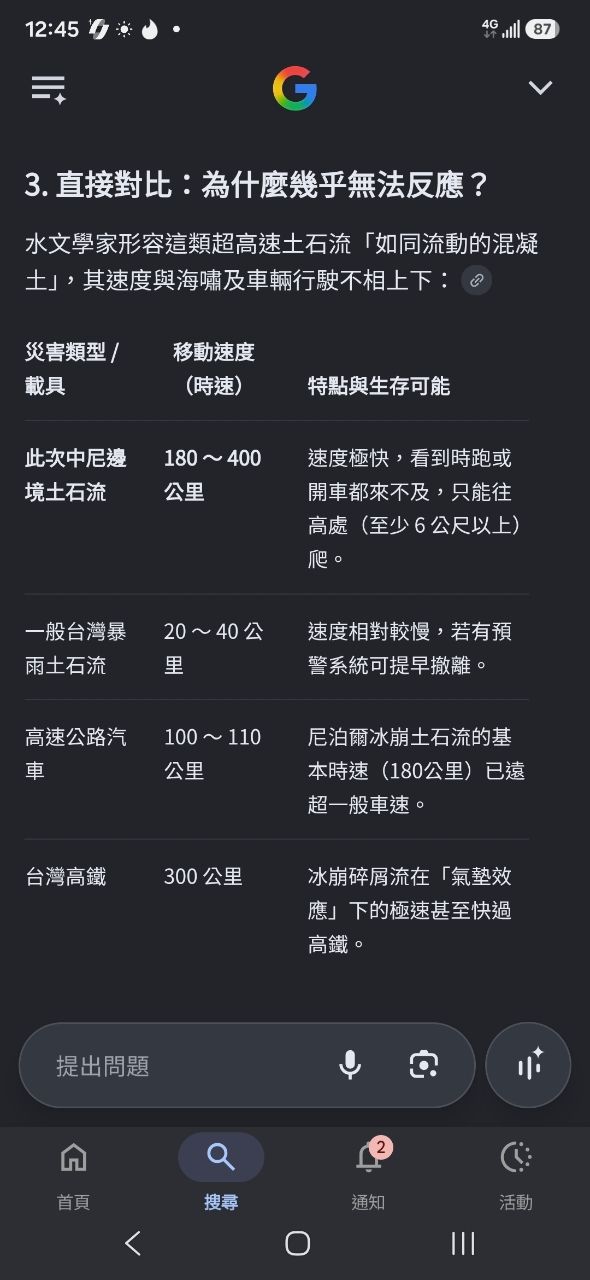Switch to the 首頁 tab
Image resolution: width=590 pixels, height=1280 pixels.
(73, 1176)
